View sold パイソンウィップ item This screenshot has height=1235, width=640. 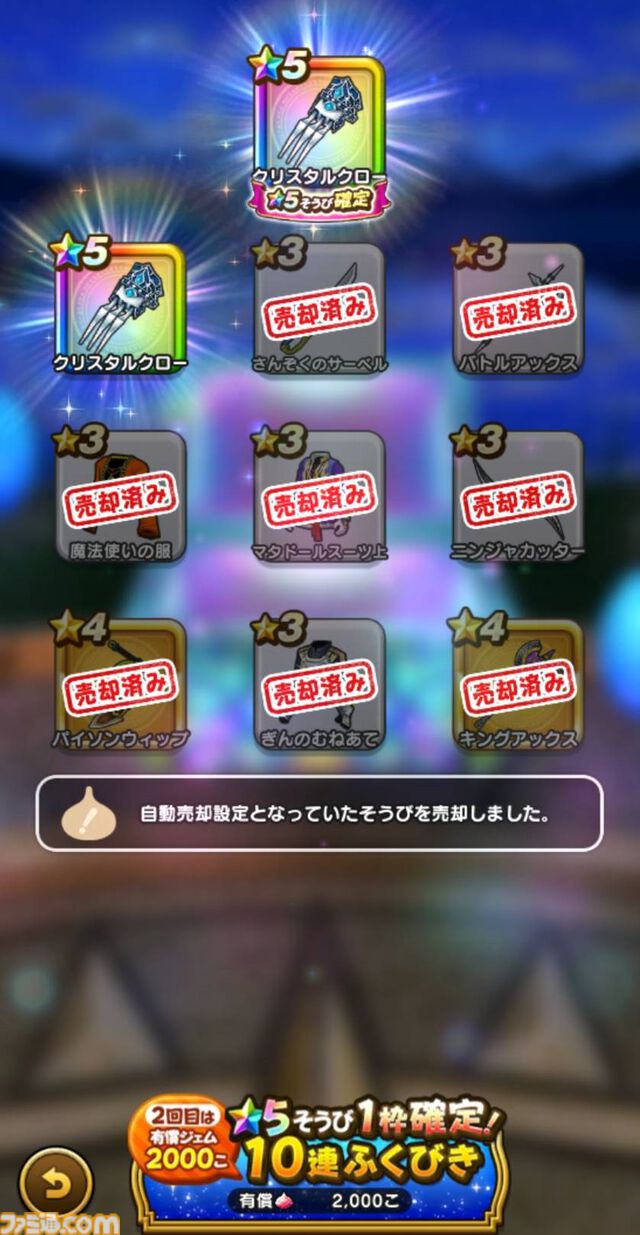pyautogui.click(x=121, y=685)
